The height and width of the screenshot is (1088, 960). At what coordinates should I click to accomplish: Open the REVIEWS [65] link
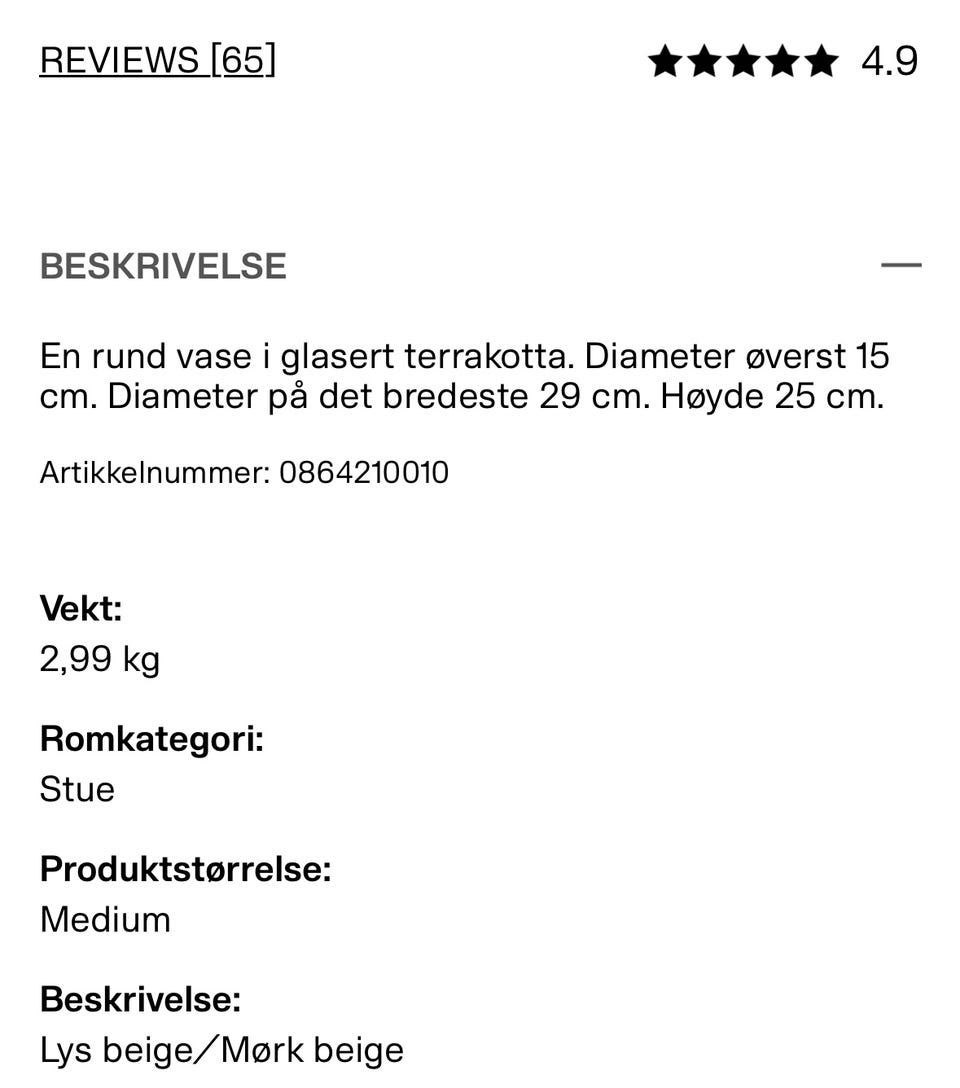(157, 59)
